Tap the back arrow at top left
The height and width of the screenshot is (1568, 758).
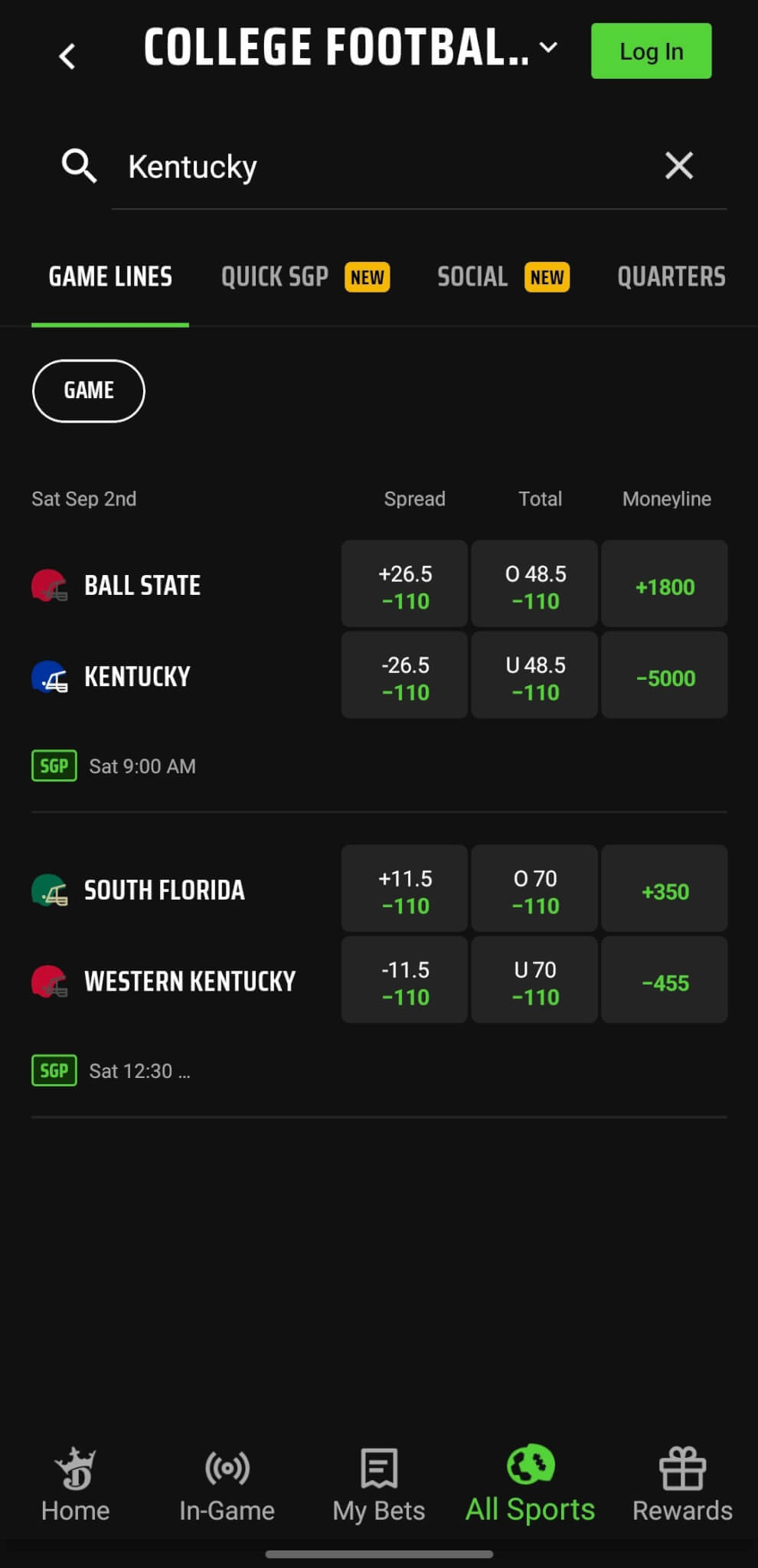click(67, 54)
